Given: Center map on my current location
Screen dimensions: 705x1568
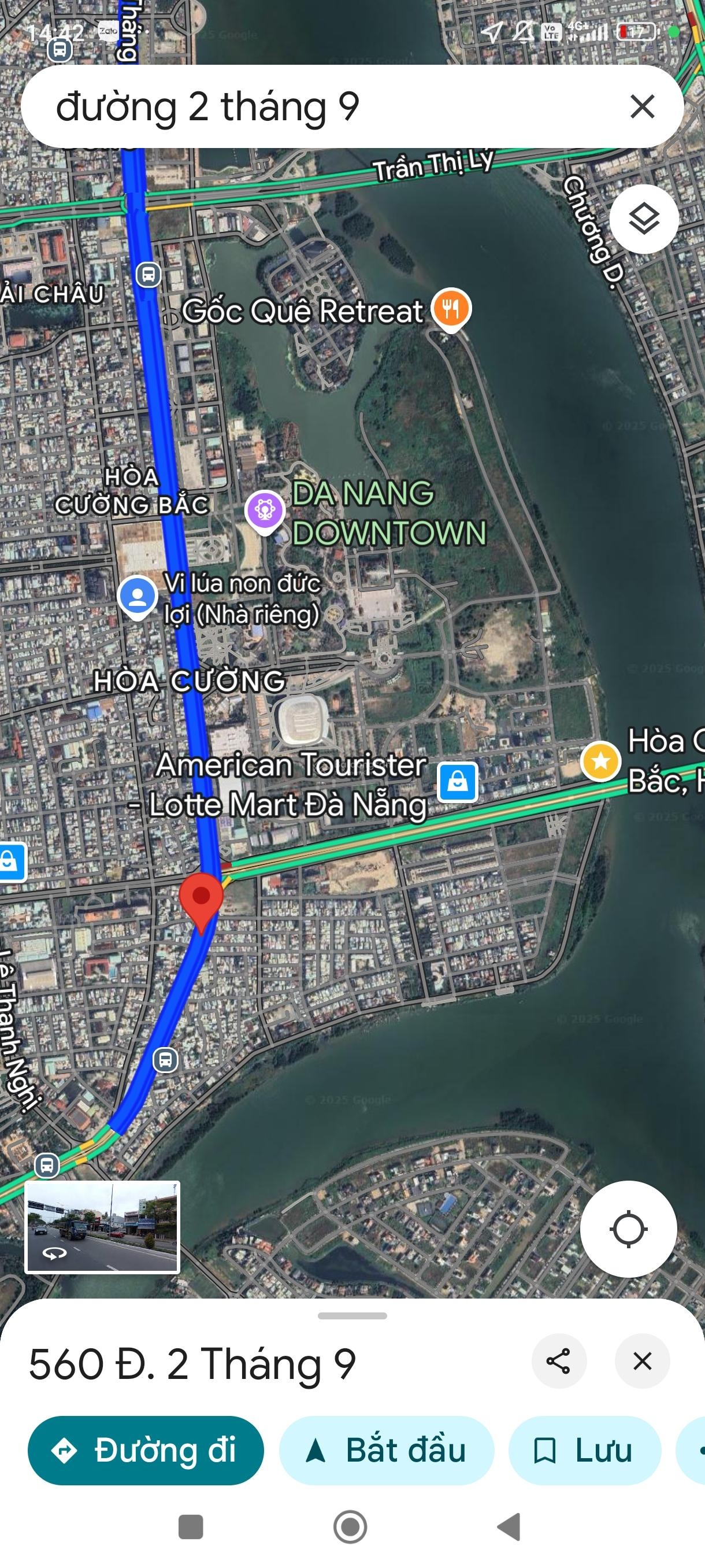Looking at the screenshot, I should click(628, 1229).
